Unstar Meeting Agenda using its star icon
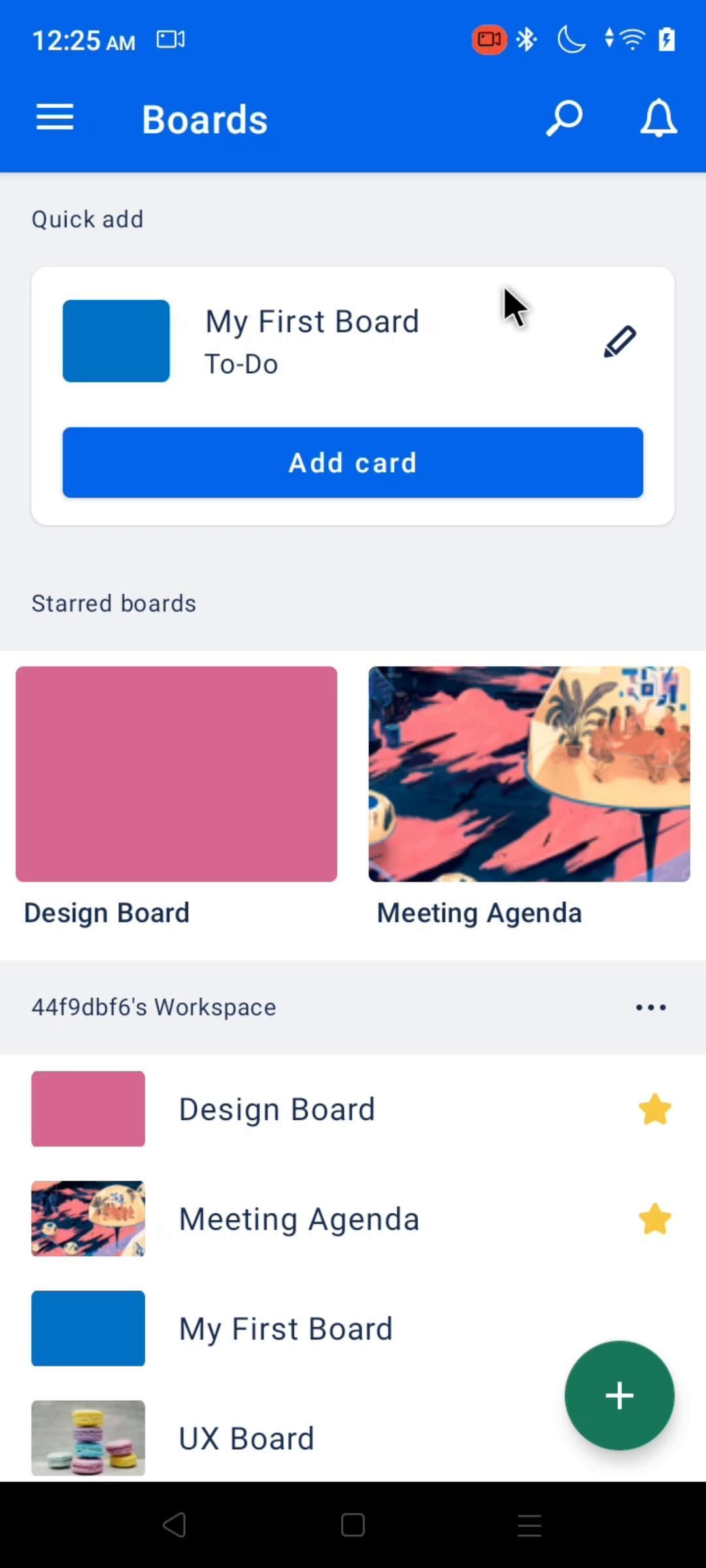Screen dimensions: 706x1568 point(654,1219)
